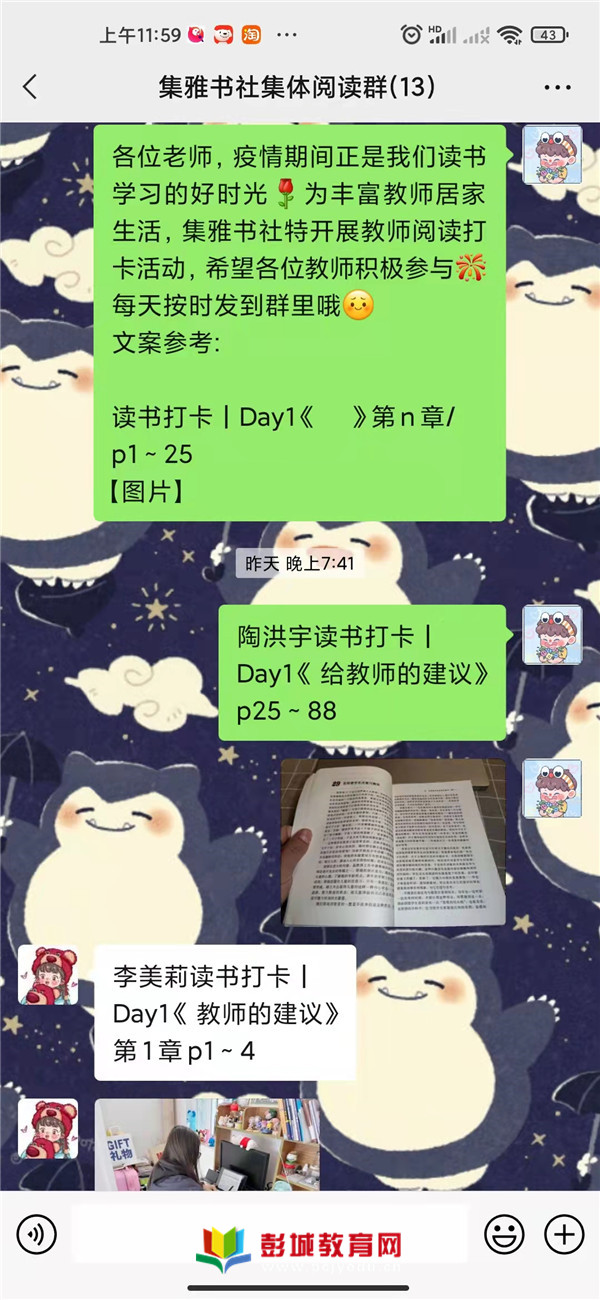Open the emoji sticker panel
This screenshot has width=600, height=1300.
point(504,1234)
